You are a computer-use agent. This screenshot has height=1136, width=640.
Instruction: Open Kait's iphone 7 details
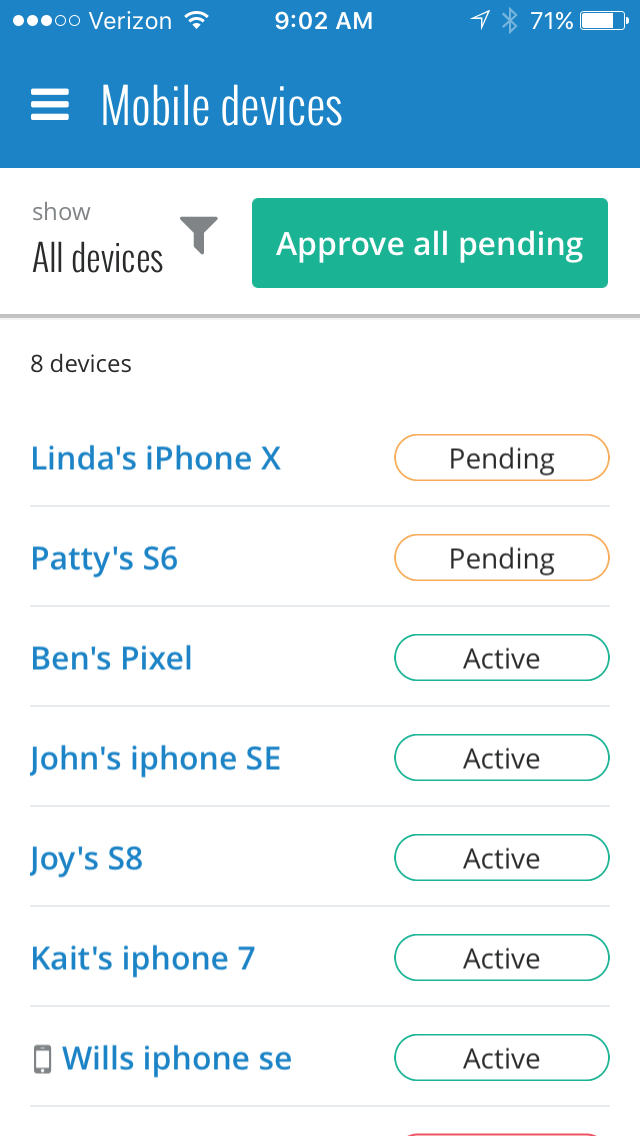point(143,958)
